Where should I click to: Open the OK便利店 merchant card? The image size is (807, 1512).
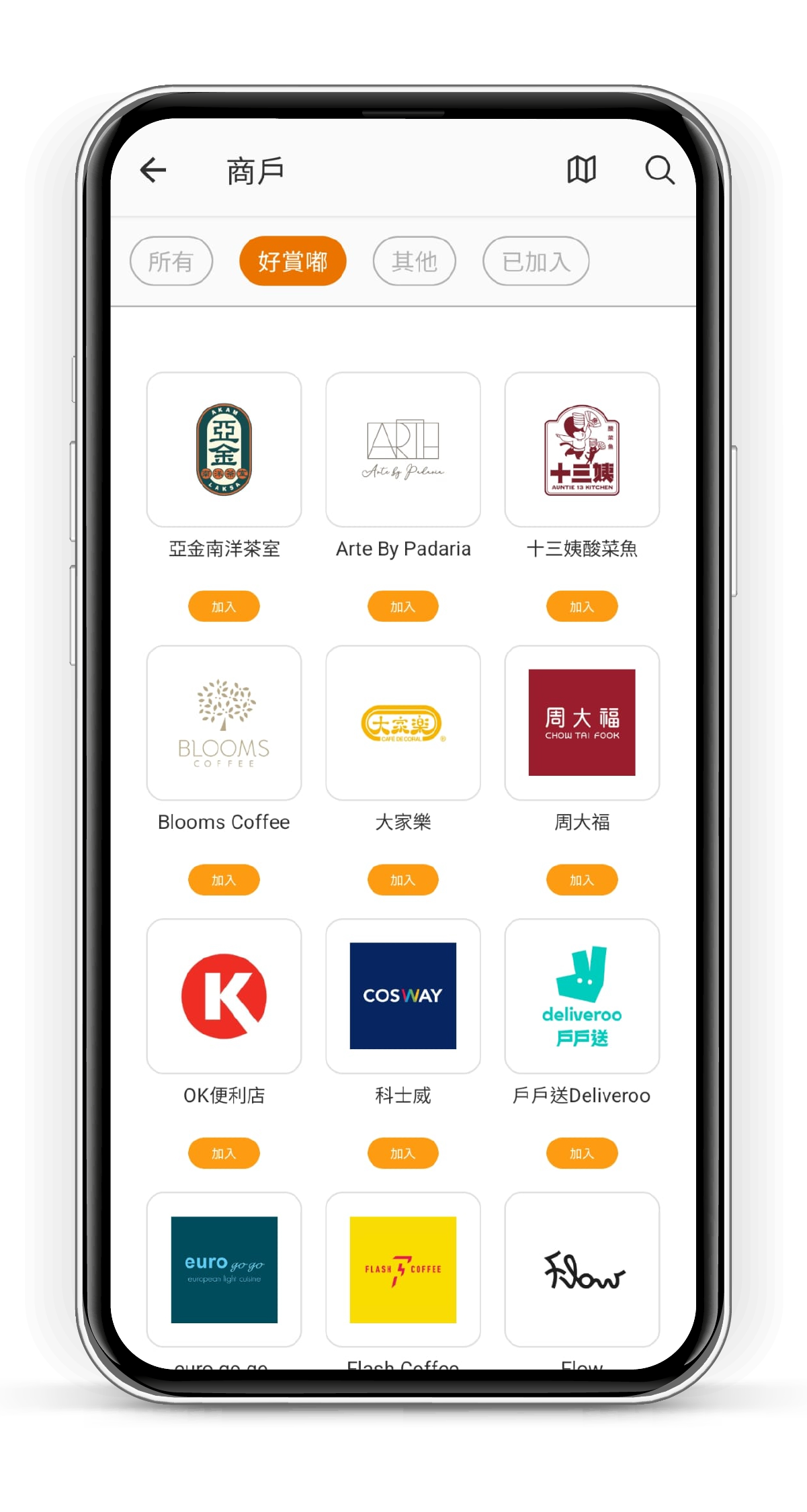pos(224,996)
